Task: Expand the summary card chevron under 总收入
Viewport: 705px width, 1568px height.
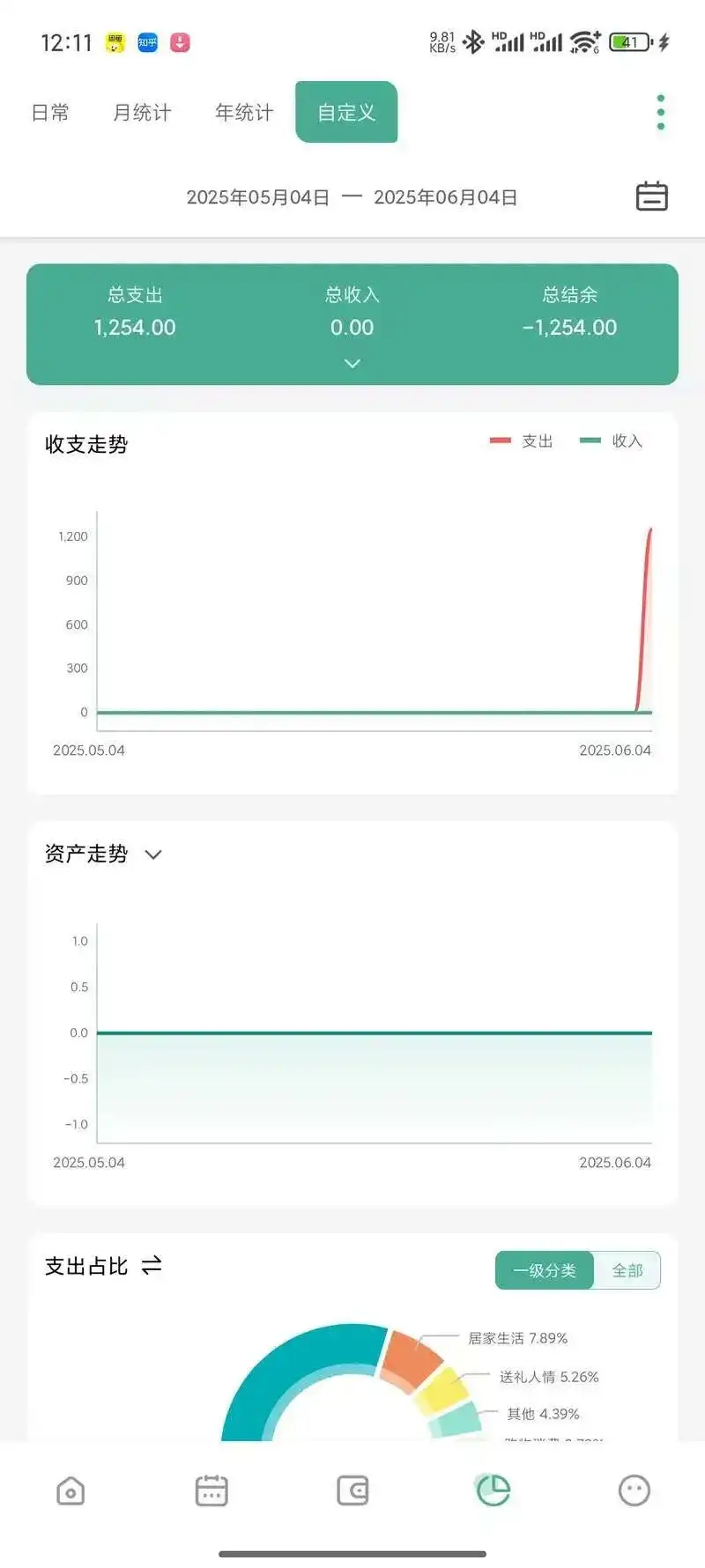Action: pos(352,364)
